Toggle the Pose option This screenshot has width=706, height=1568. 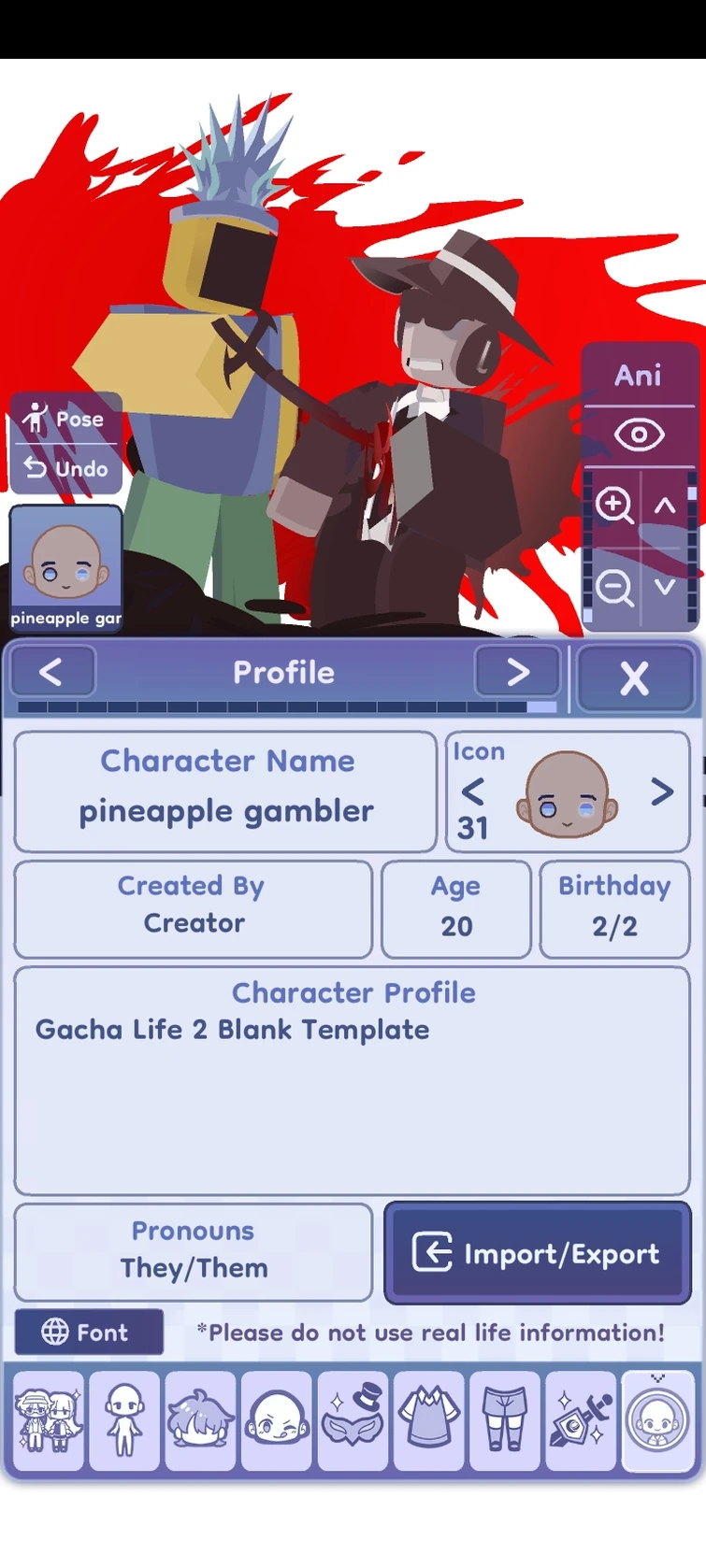tap(65, 419)
